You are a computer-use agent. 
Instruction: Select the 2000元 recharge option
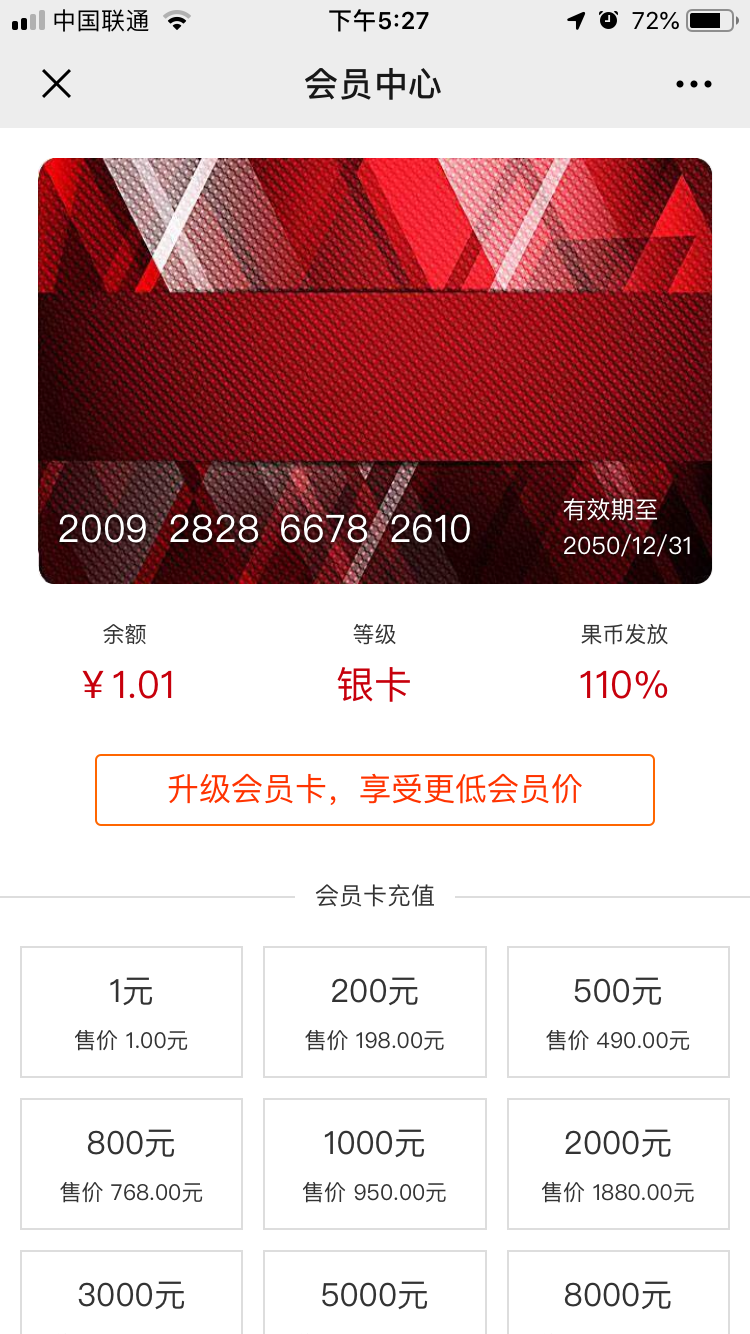(x=617, y=1163)
